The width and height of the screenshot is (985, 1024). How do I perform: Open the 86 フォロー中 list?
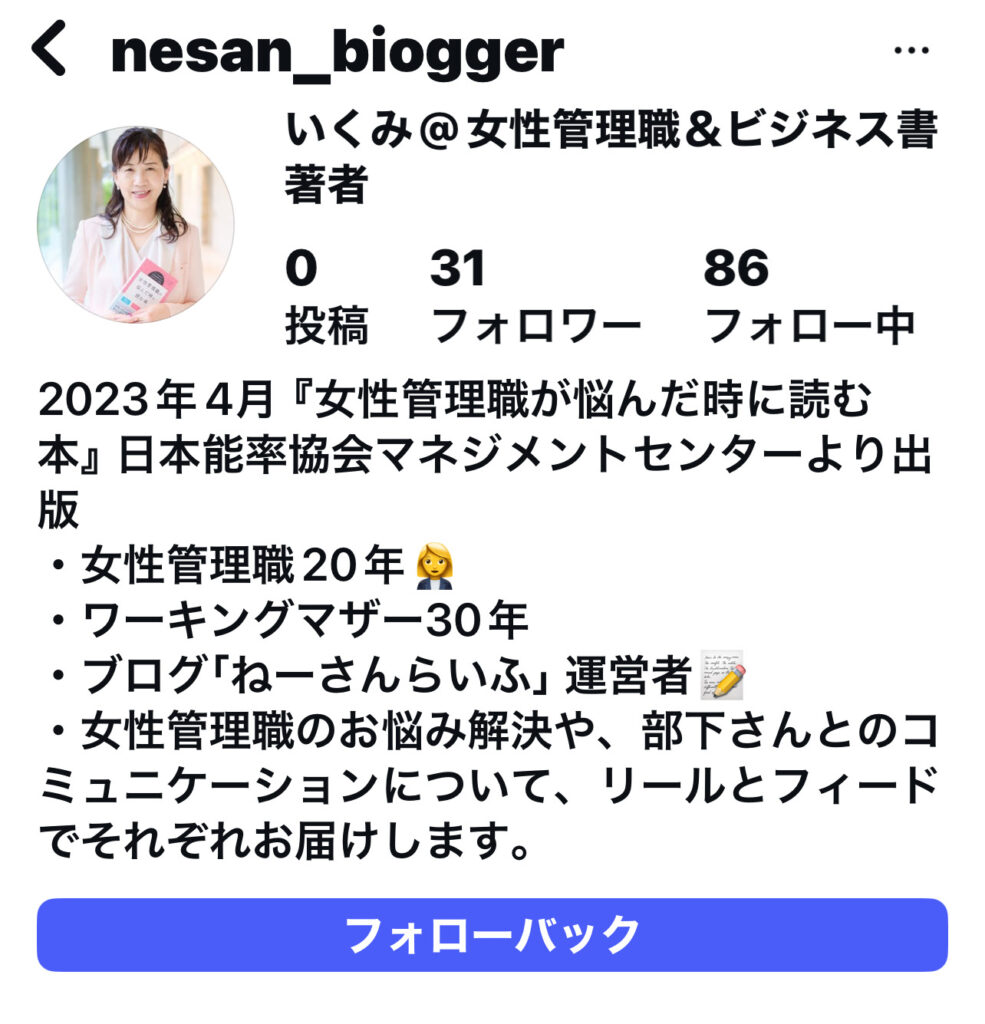(x=809, y=297)
